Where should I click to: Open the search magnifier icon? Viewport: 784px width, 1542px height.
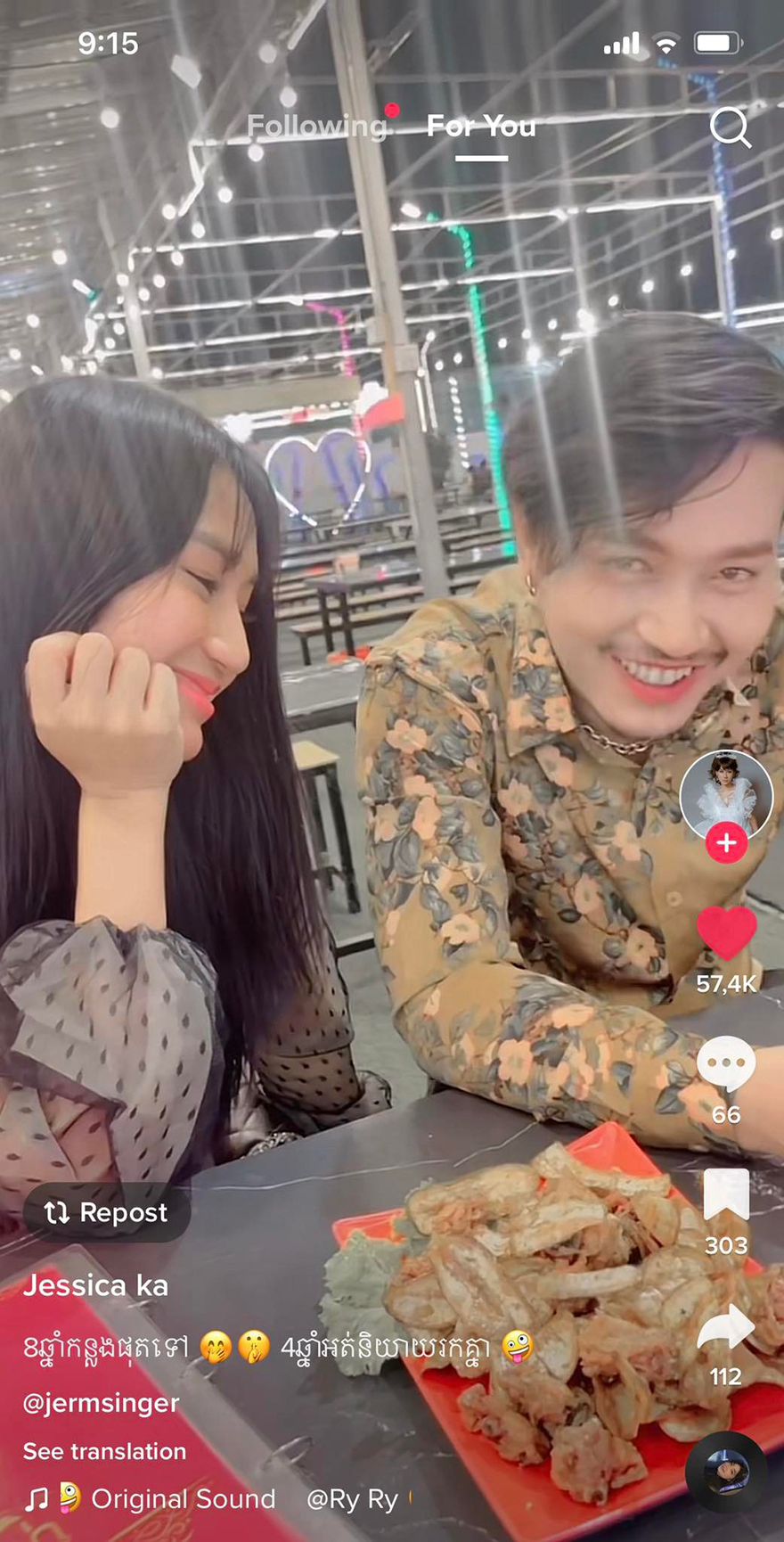[x=730, y=127]
